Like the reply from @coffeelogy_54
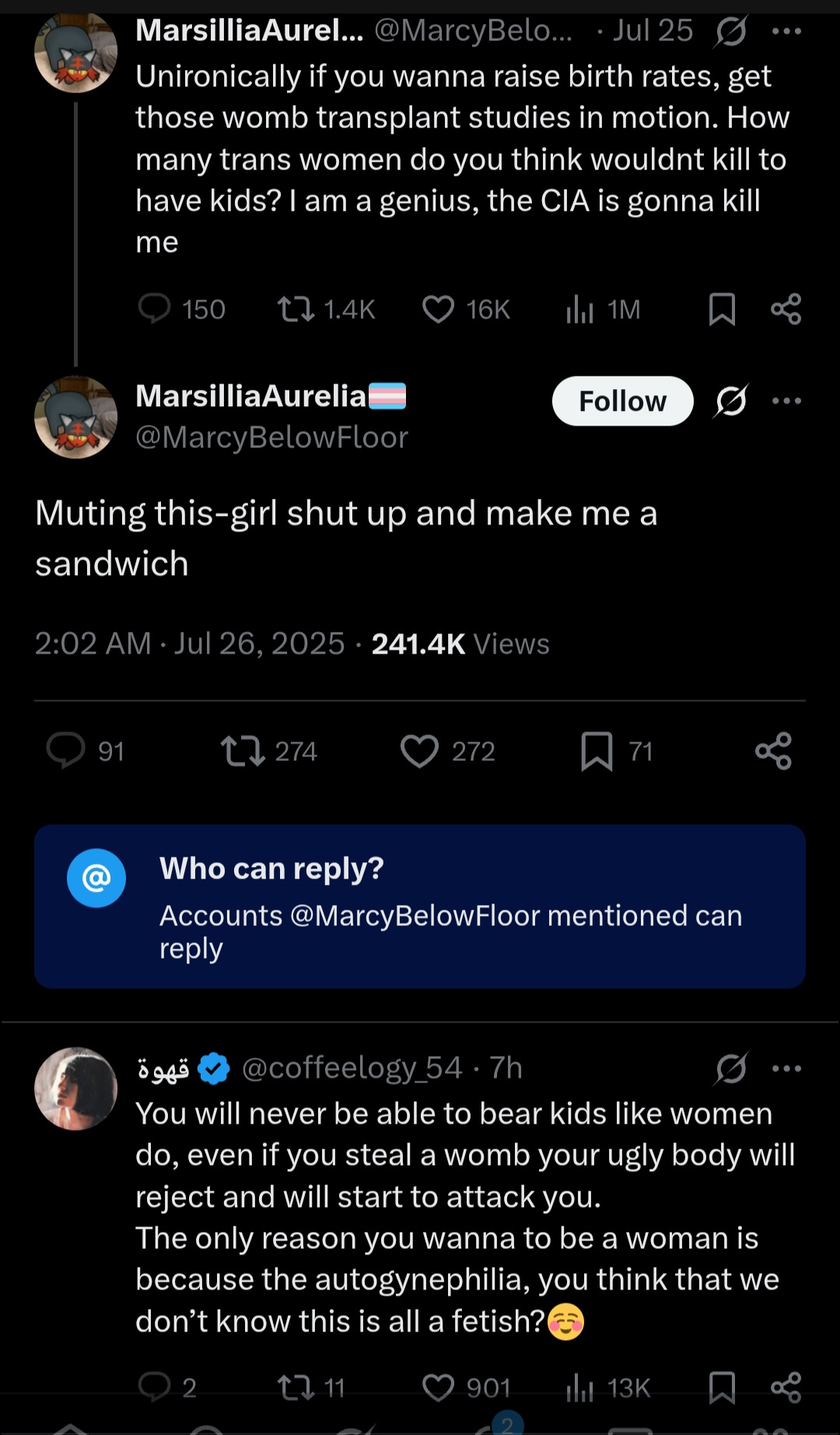The image size is (840, 1435). pos(438,1388)
